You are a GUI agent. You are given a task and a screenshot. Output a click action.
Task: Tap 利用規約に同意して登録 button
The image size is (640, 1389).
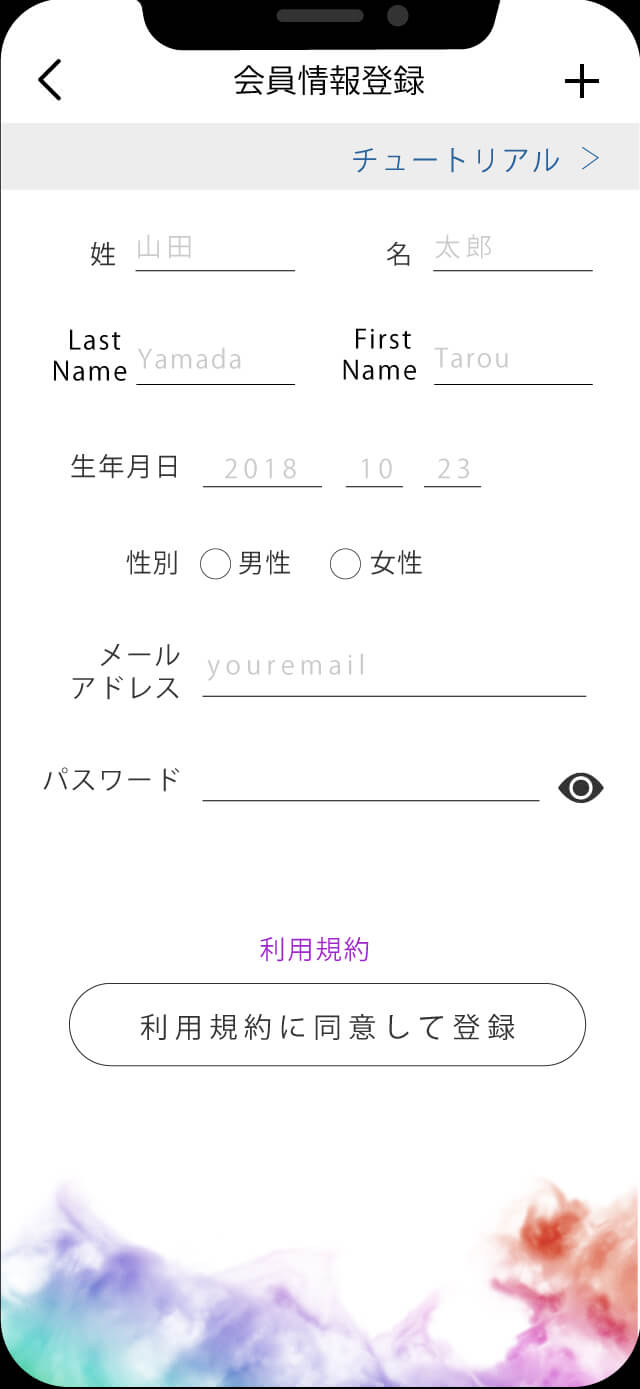coord(327,1025)
